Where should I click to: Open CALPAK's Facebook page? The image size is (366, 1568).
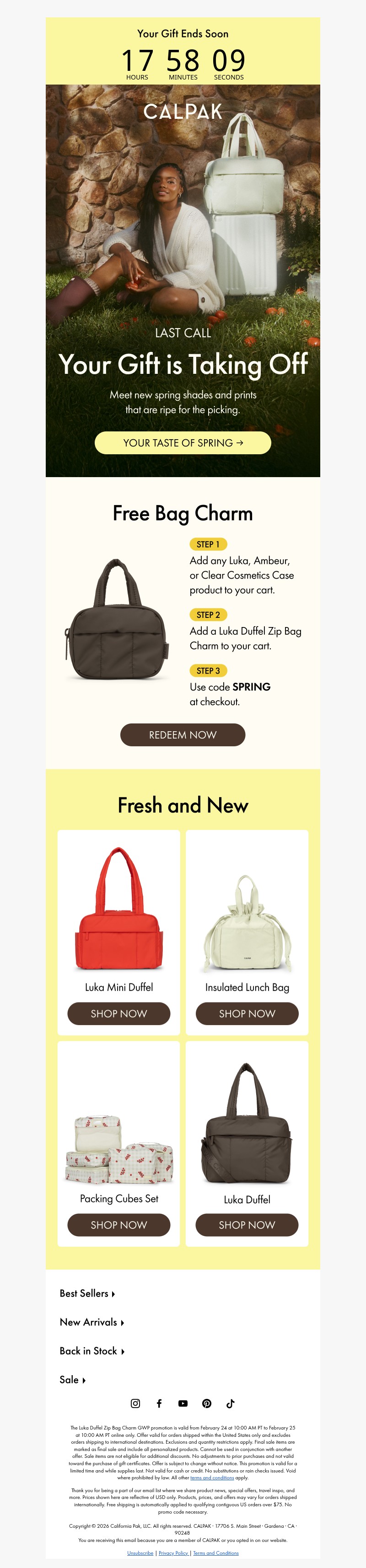[x=159, y=1403]
